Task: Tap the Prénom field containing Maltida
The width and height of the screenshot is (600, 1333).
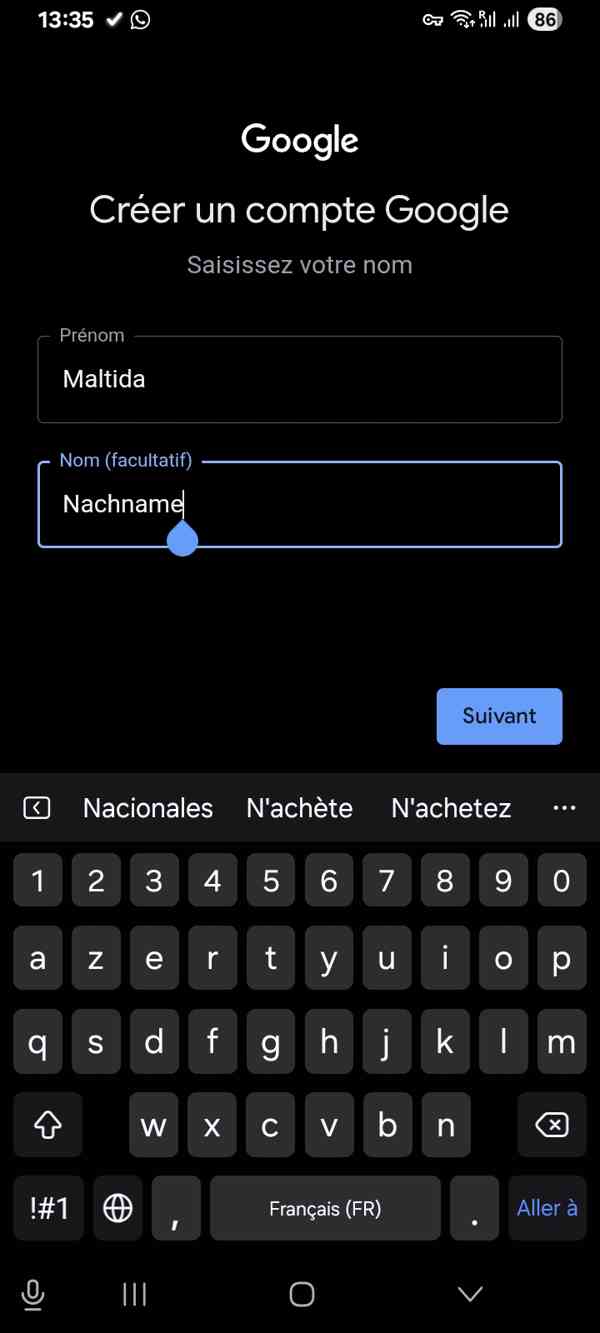Action: [x=300, y=380]
